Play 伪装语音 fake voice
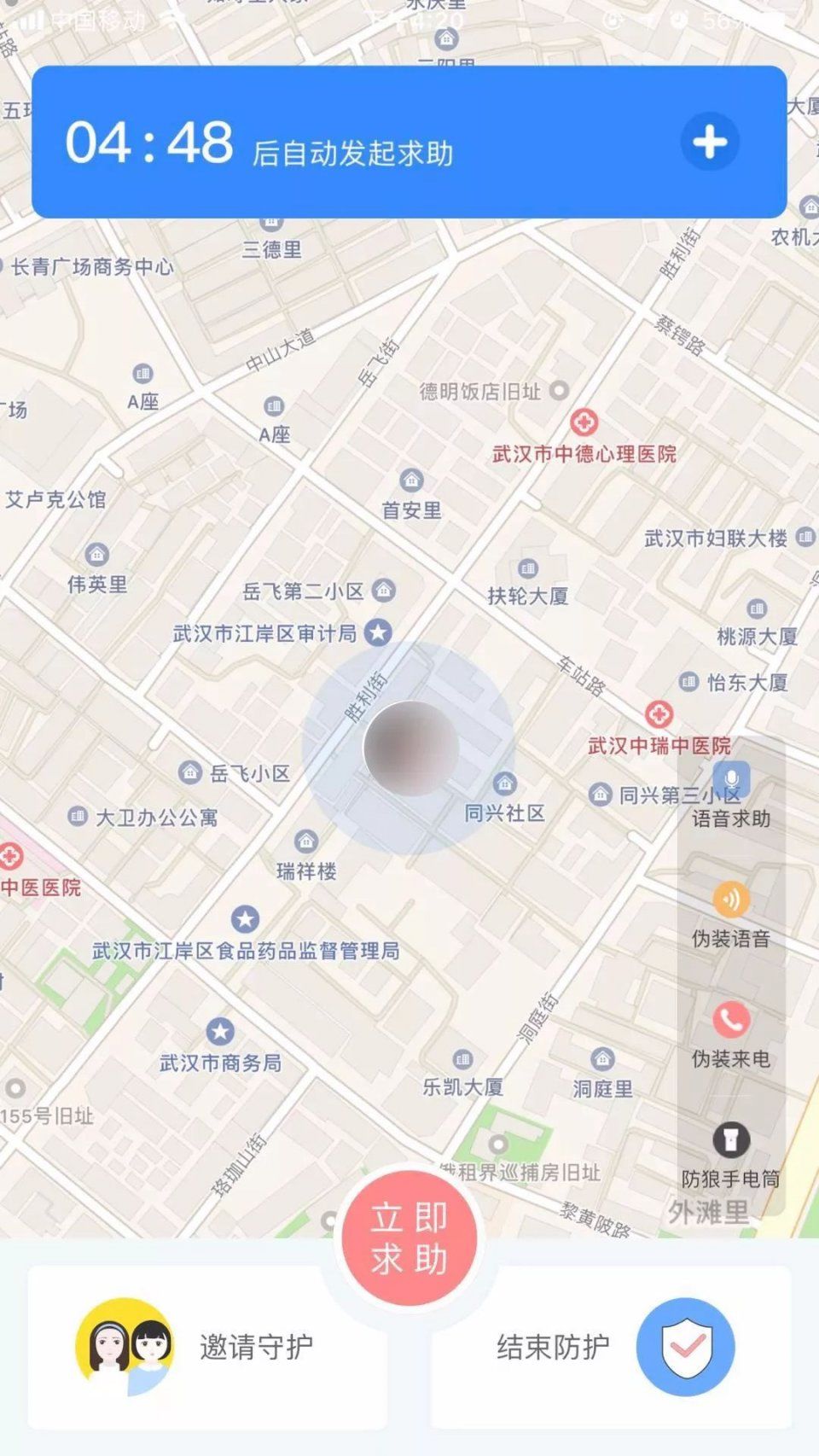Screen dimensions: 819x1456 (x=731, y=913)
